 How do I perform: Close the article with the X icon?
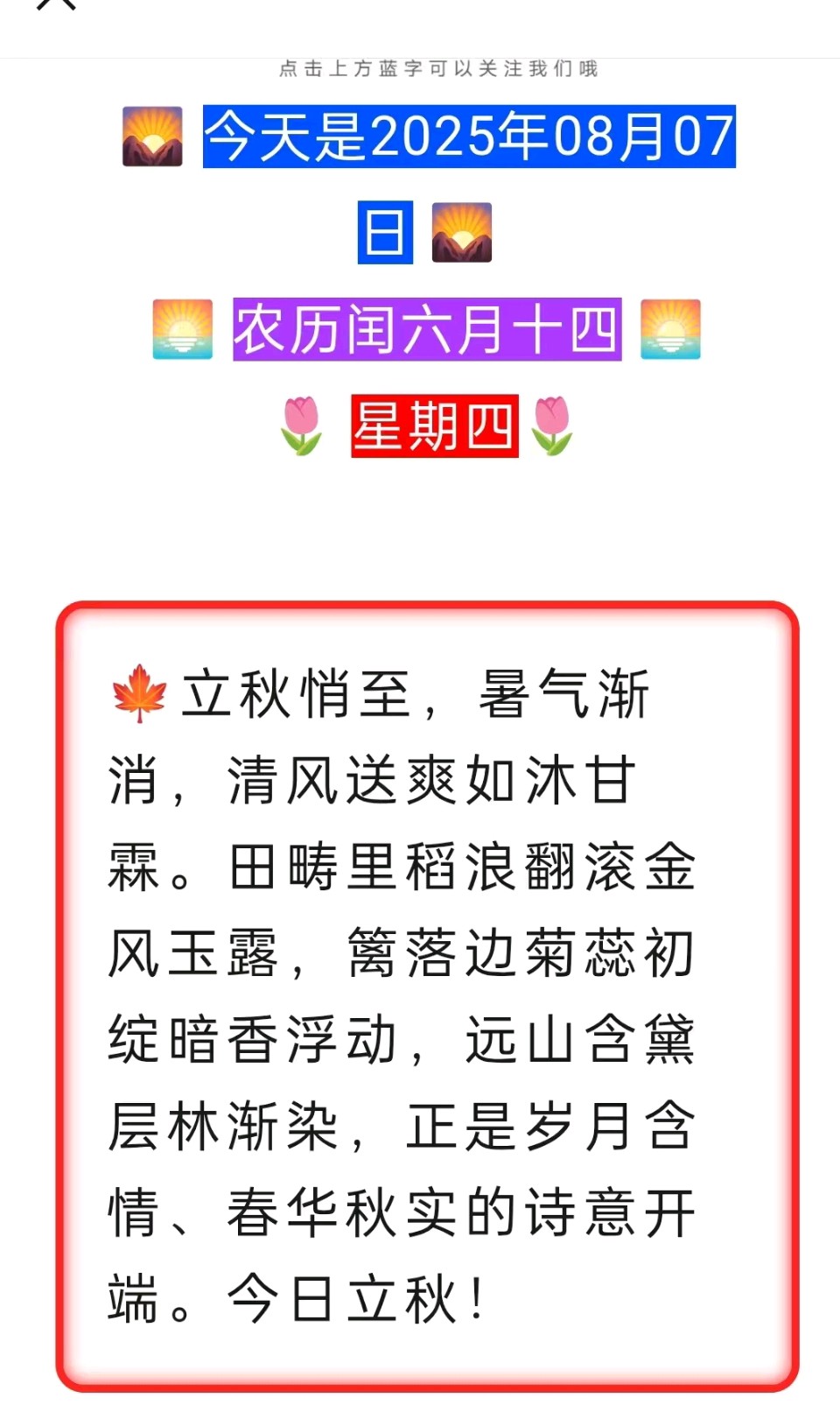(x=56, y=4)
